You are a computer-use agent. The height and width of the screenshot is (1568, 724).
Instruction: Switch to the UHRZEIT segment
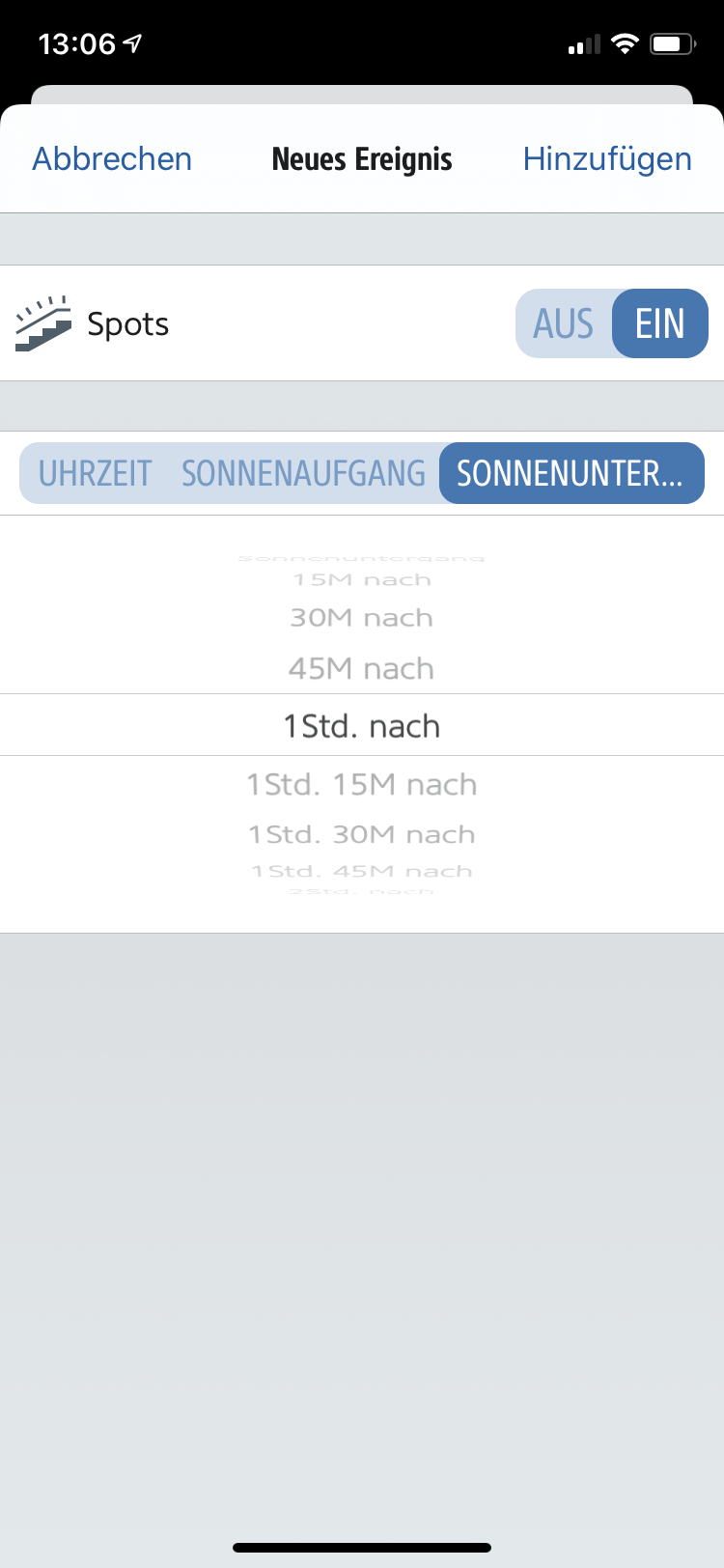tap(96, 473)
